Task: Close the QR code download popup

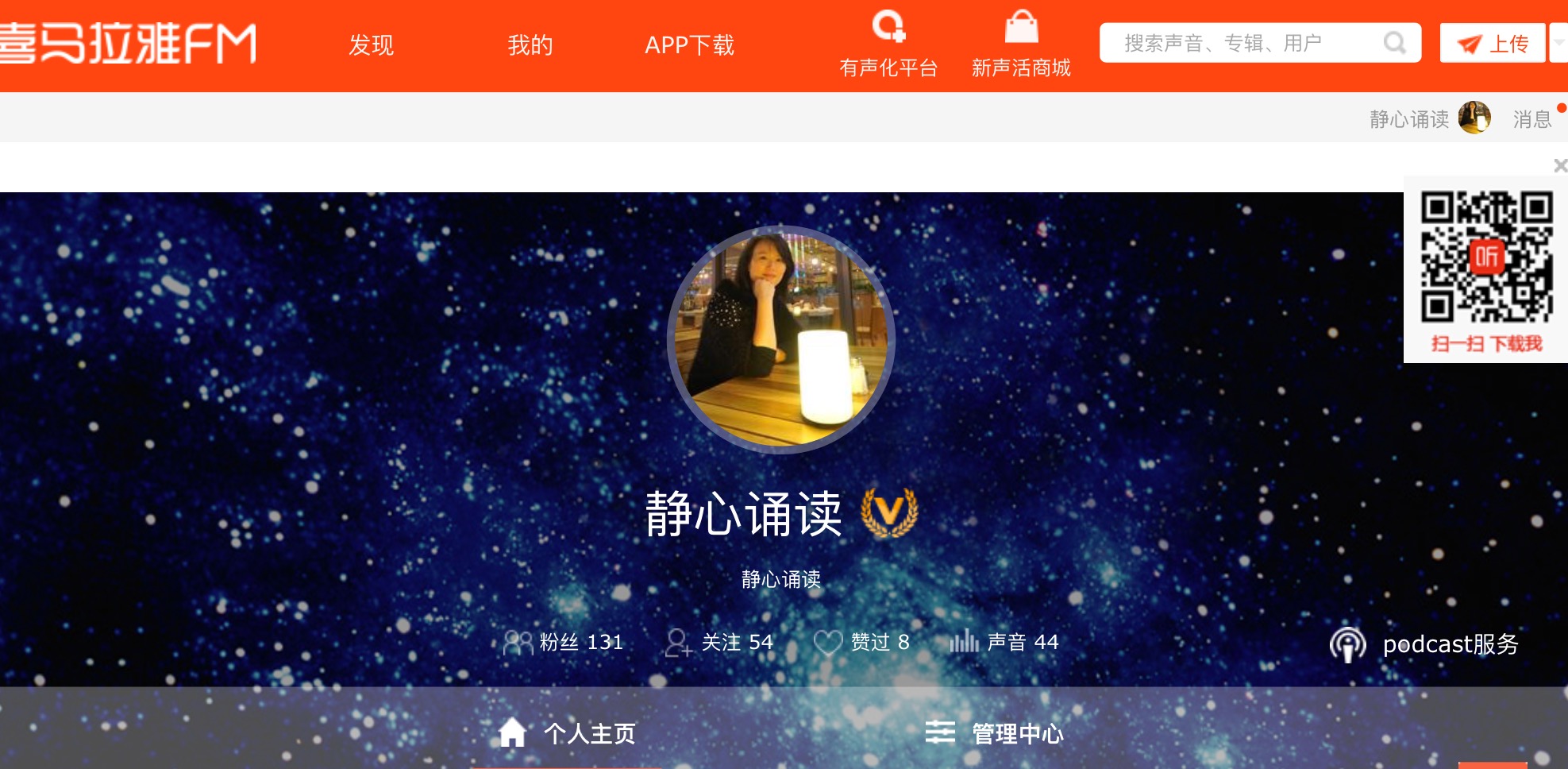Action: (1559, 165)
